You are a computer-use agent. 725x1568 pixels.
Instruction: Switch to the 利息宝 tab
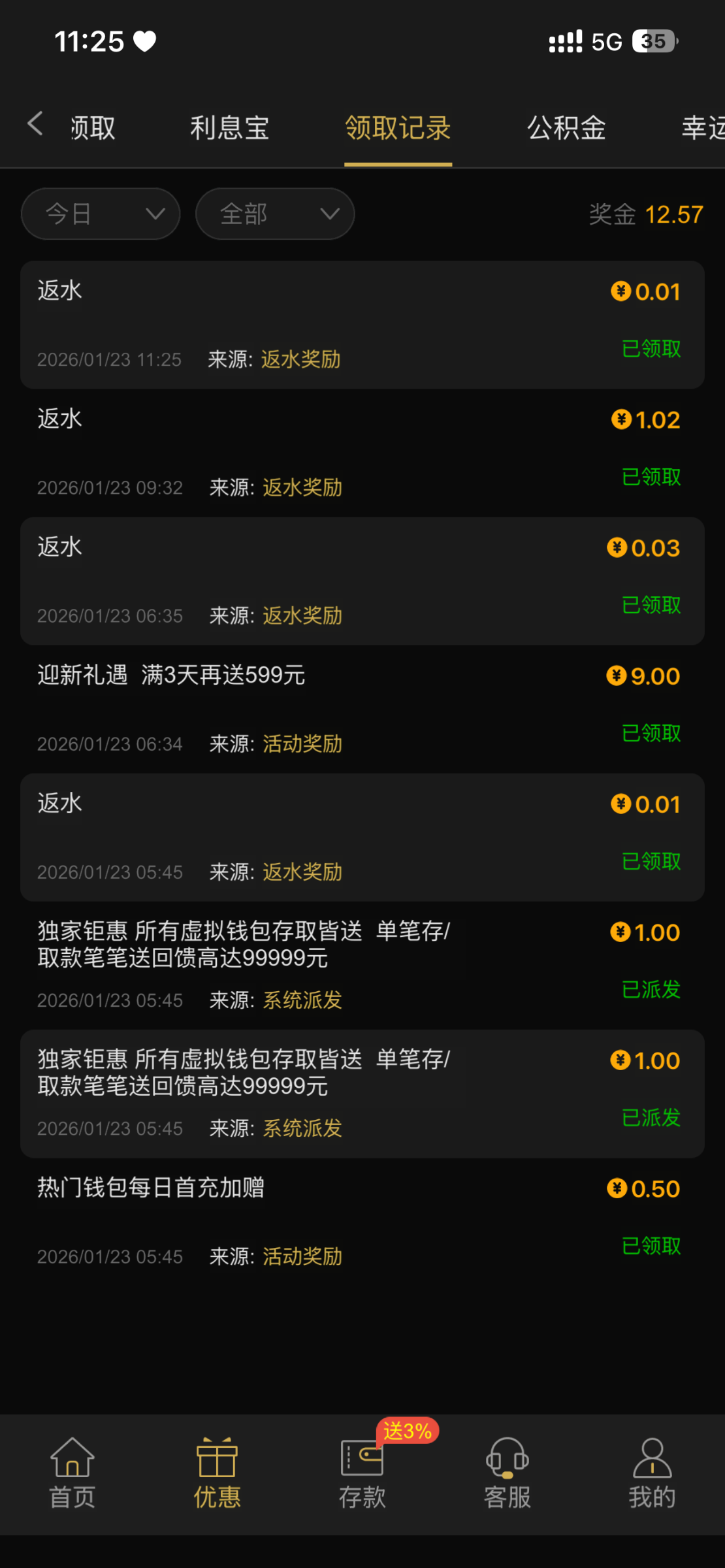coord(229,128)
